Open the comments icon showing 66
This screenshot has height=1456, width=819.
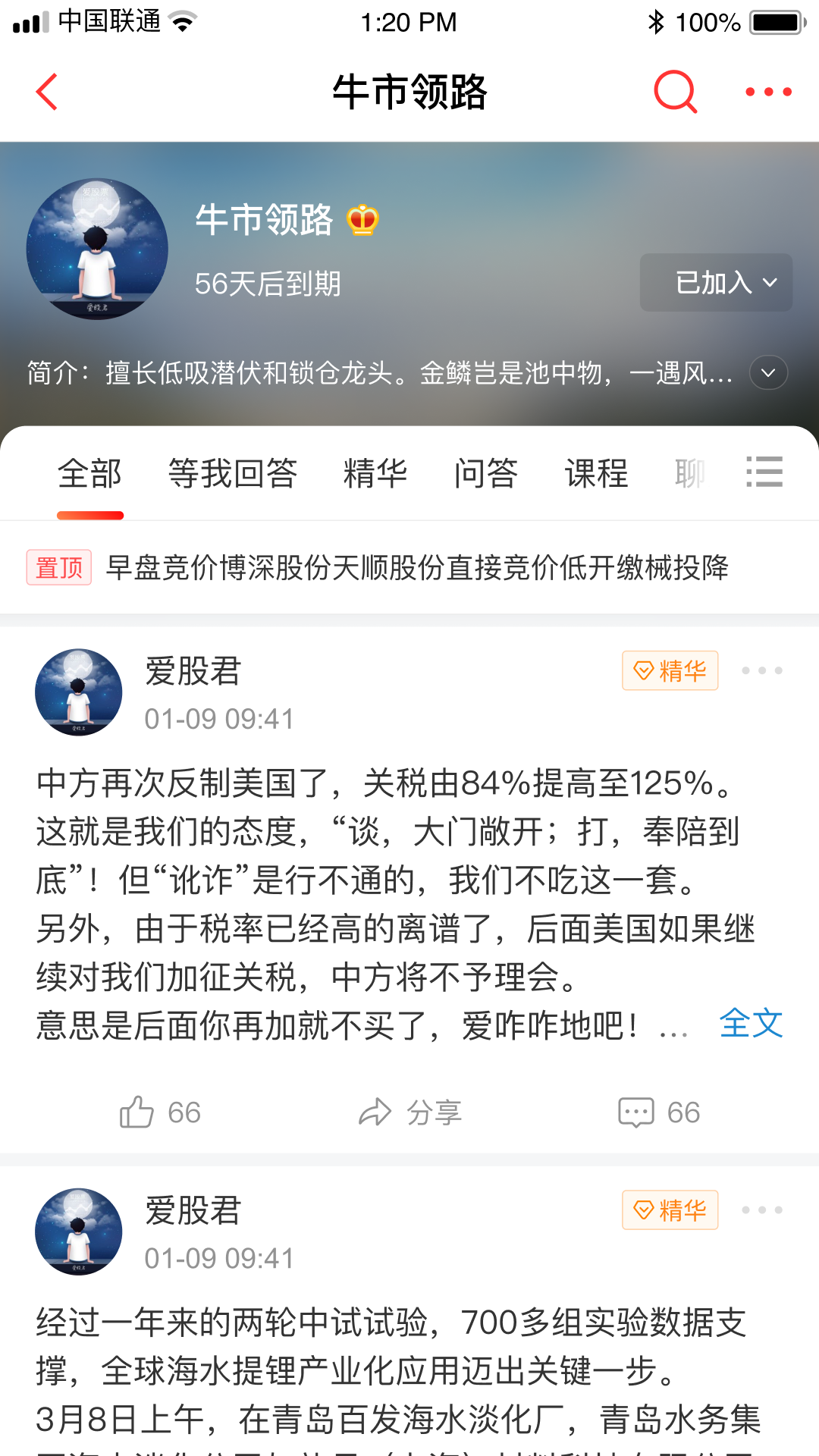coord(639,1112)
